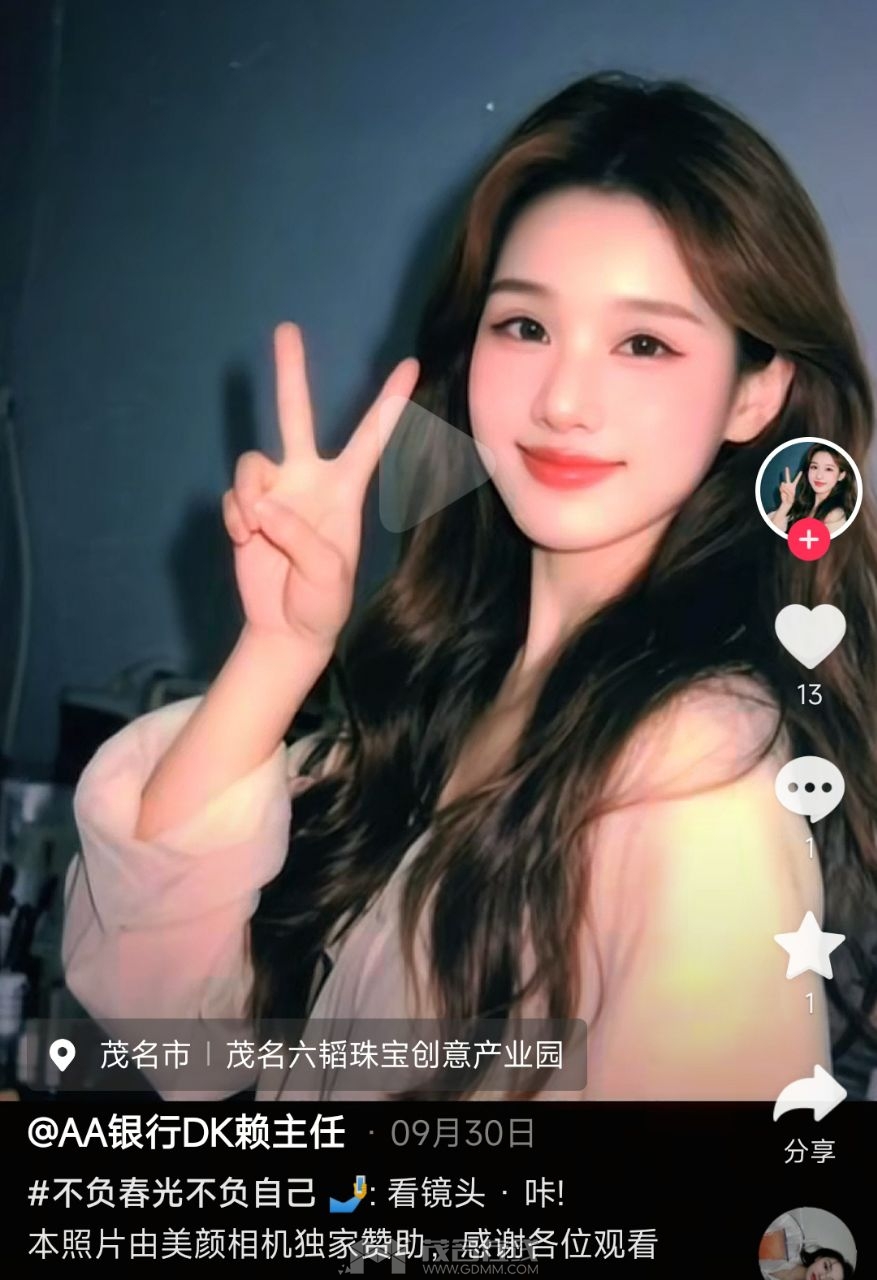The width and height of the screenshot is (877, 1280).
Task: Open @AA银行DK赖主任 profile name
Action: pyautogui.click(x=187, y=1133)
